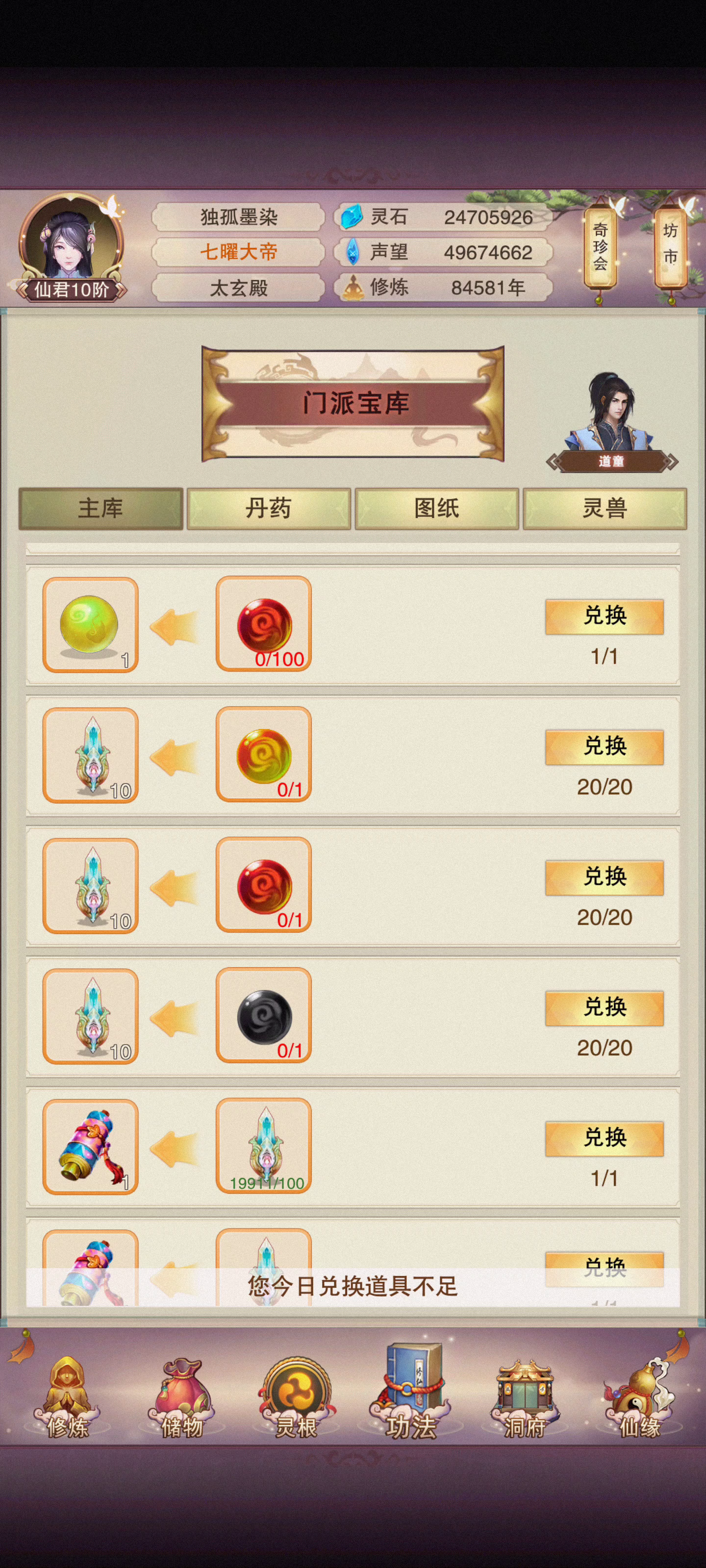Open the 奇珍会 lantern
The height and width of the screenshot is (1568, 706).
(601, 246)
